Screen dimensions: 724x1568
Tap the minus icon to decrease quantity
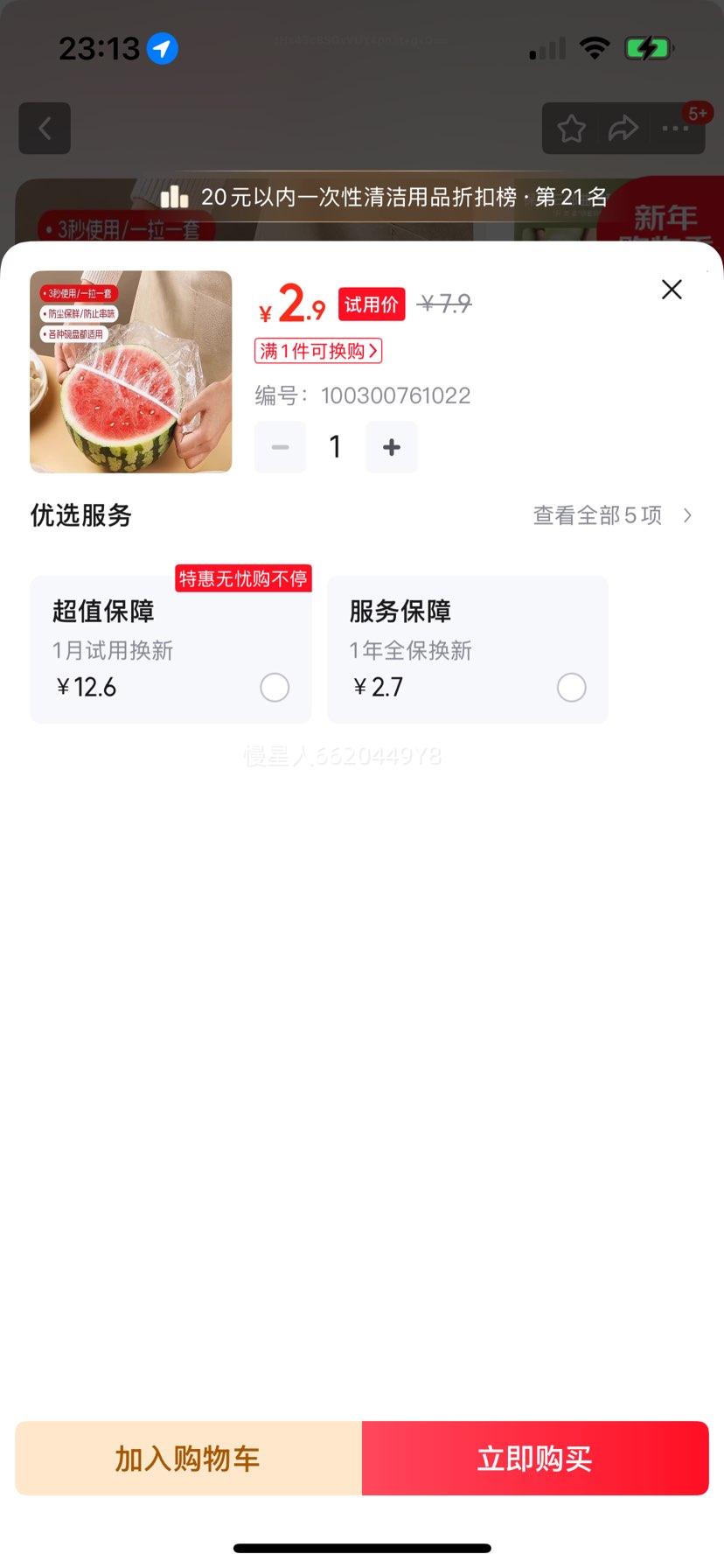280,446
